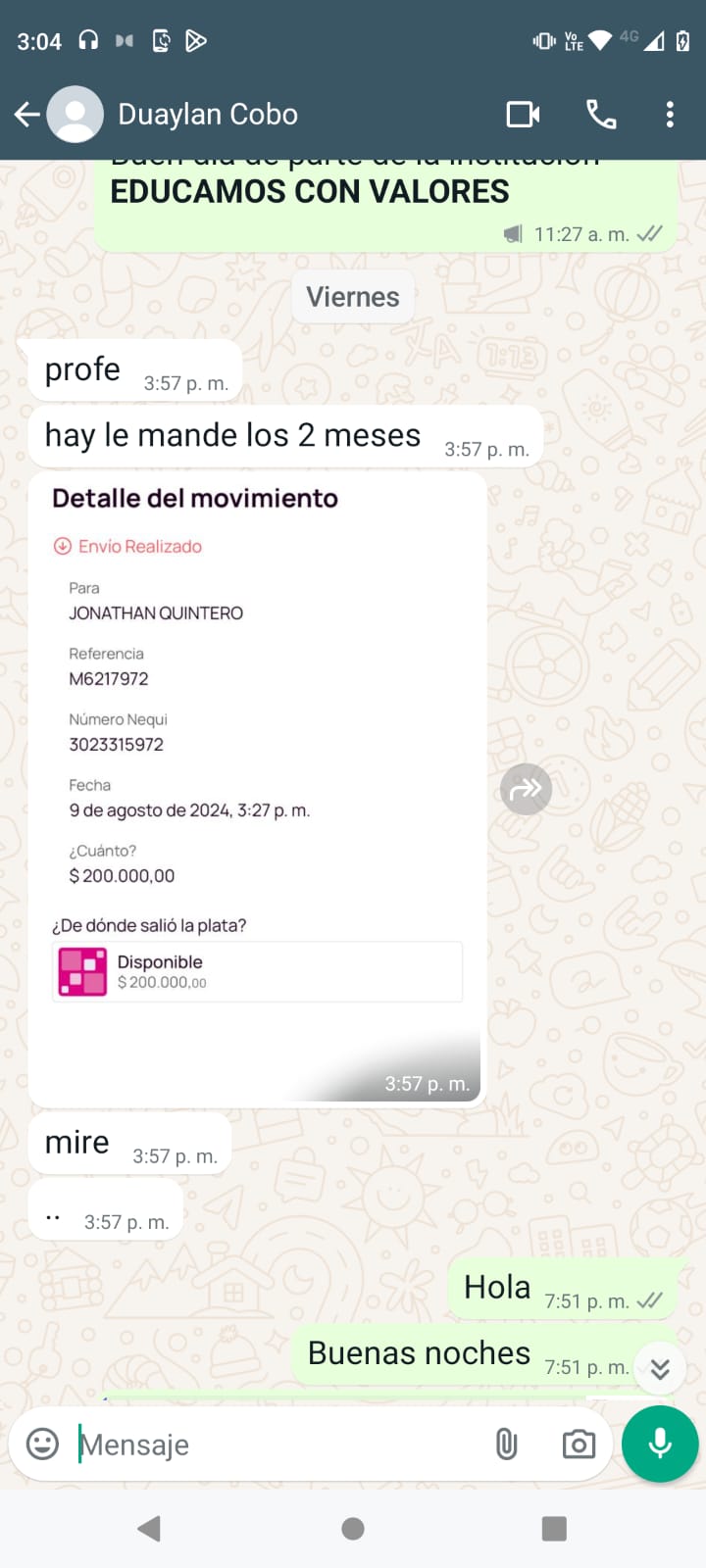Forward the payment receipt image
This screenshot has width=706, height=1568.
pyautogui.click(x=527, y=789)
